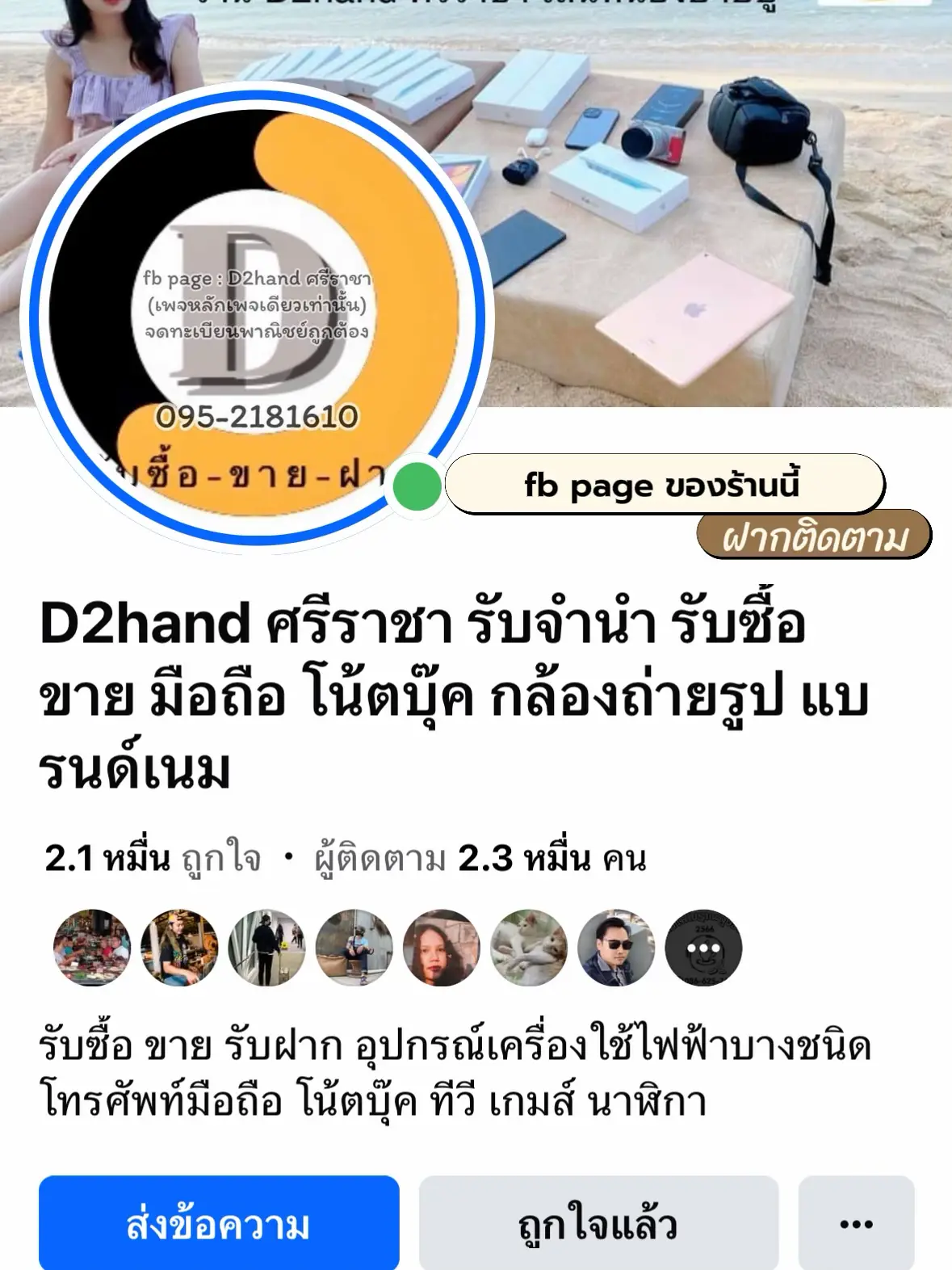Viewport: 952px width, 1270px height.
Task: Tap the ฝากติดตาม follow tag
Action: pos(812,533)
